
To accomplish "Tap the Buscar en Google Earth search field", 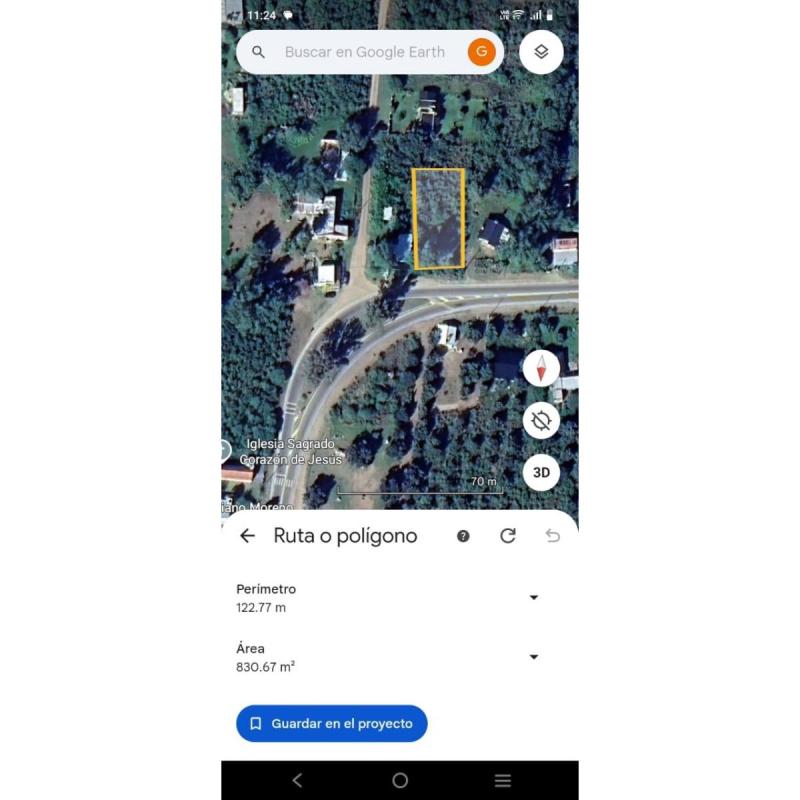I will (365, 52).
